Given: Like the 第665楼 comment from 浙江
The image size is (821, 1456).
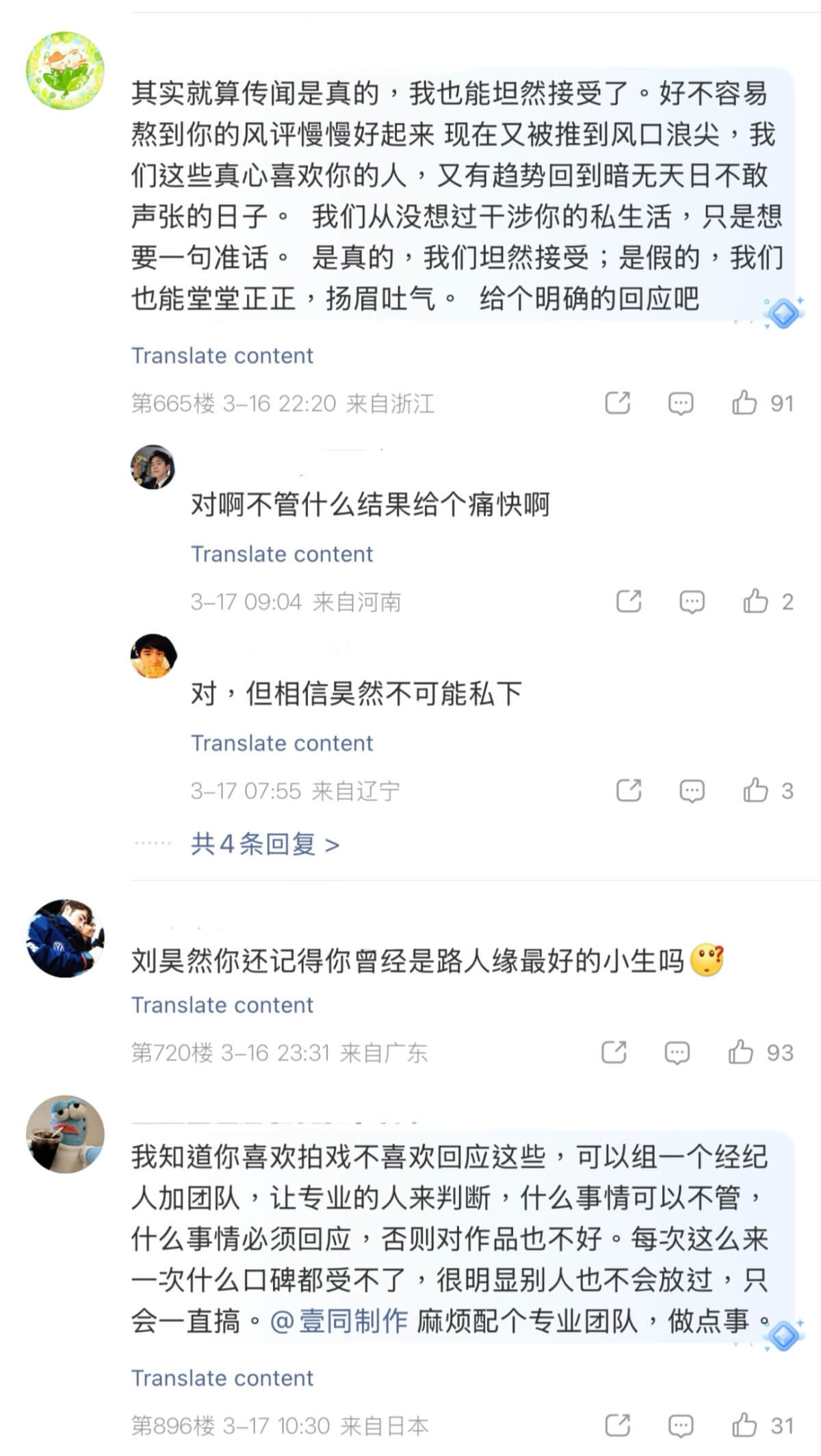Looking at the screenshot, I should [744, 403].
